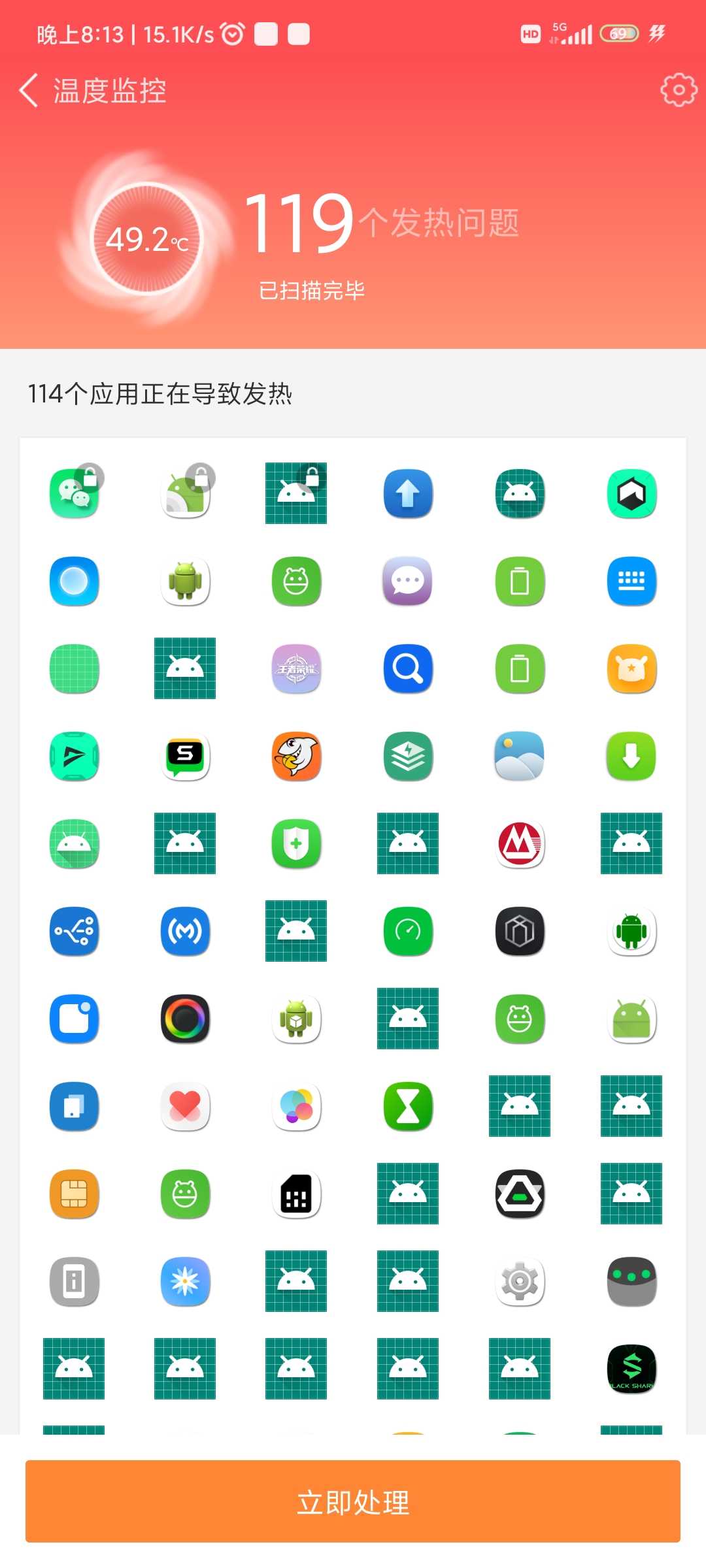Select the blue magnifier search app icon
706x1568 pixels.
[x=408, y=669]
